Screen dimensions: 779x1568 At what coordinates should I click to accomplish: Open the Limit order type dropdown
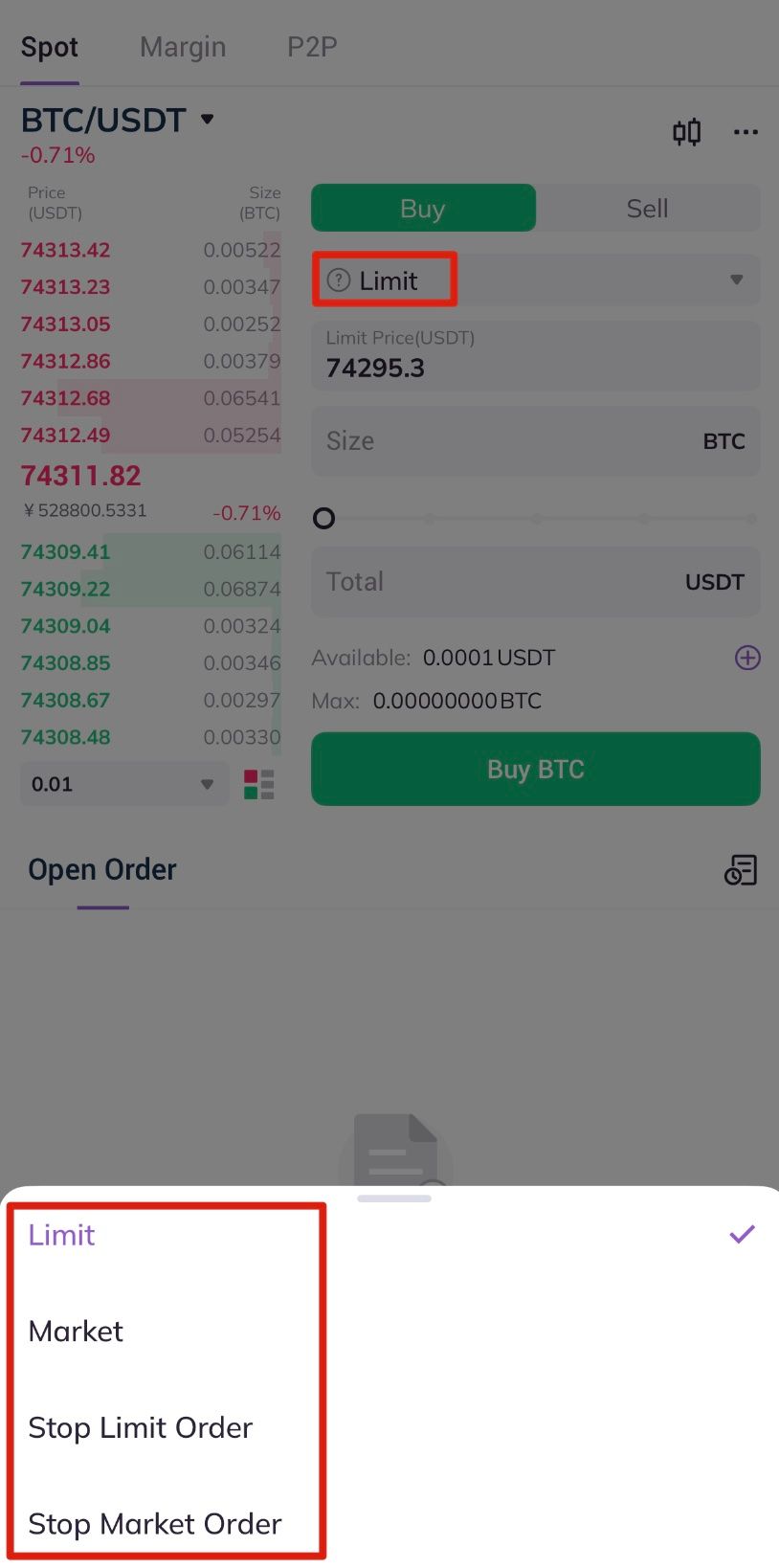pos(535,280)
